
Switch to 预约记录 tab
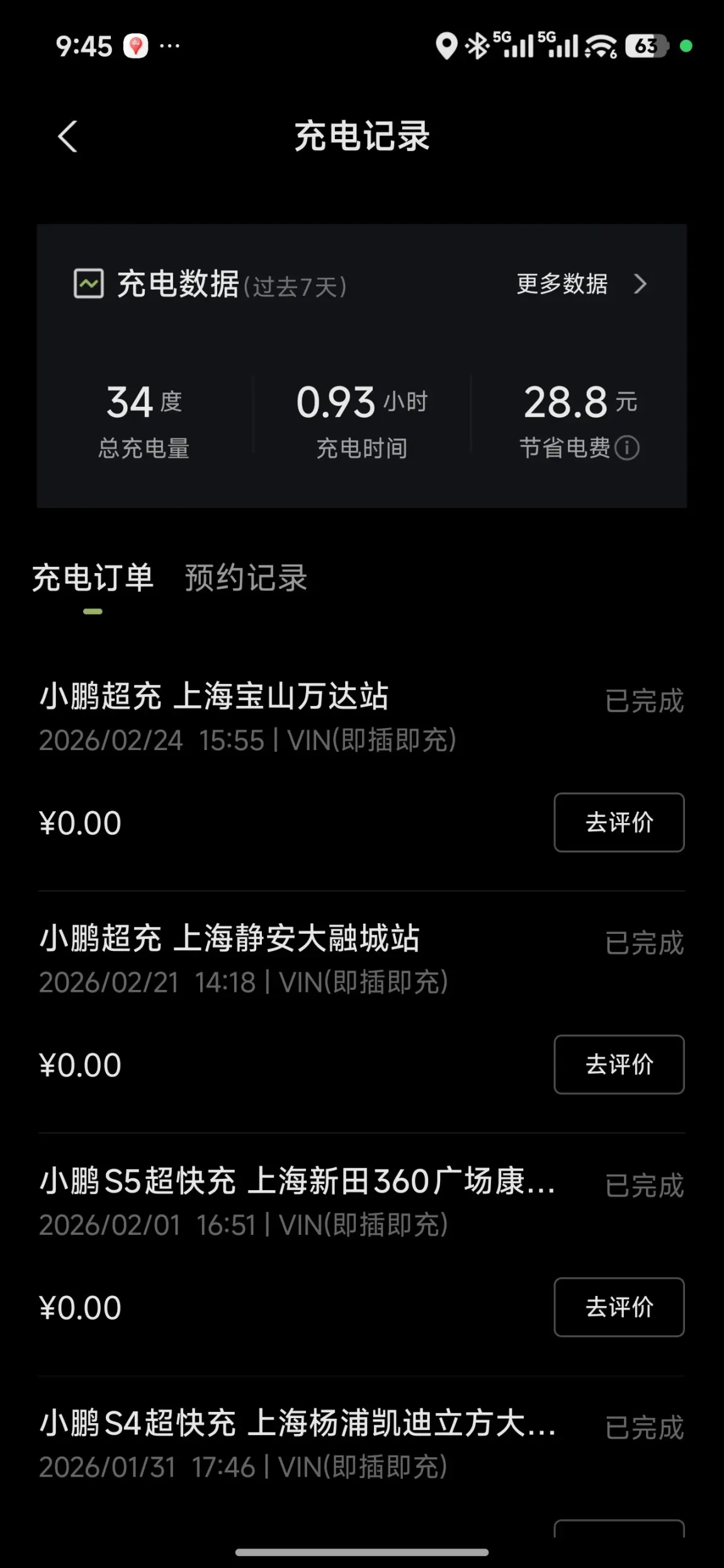(246, 577)
